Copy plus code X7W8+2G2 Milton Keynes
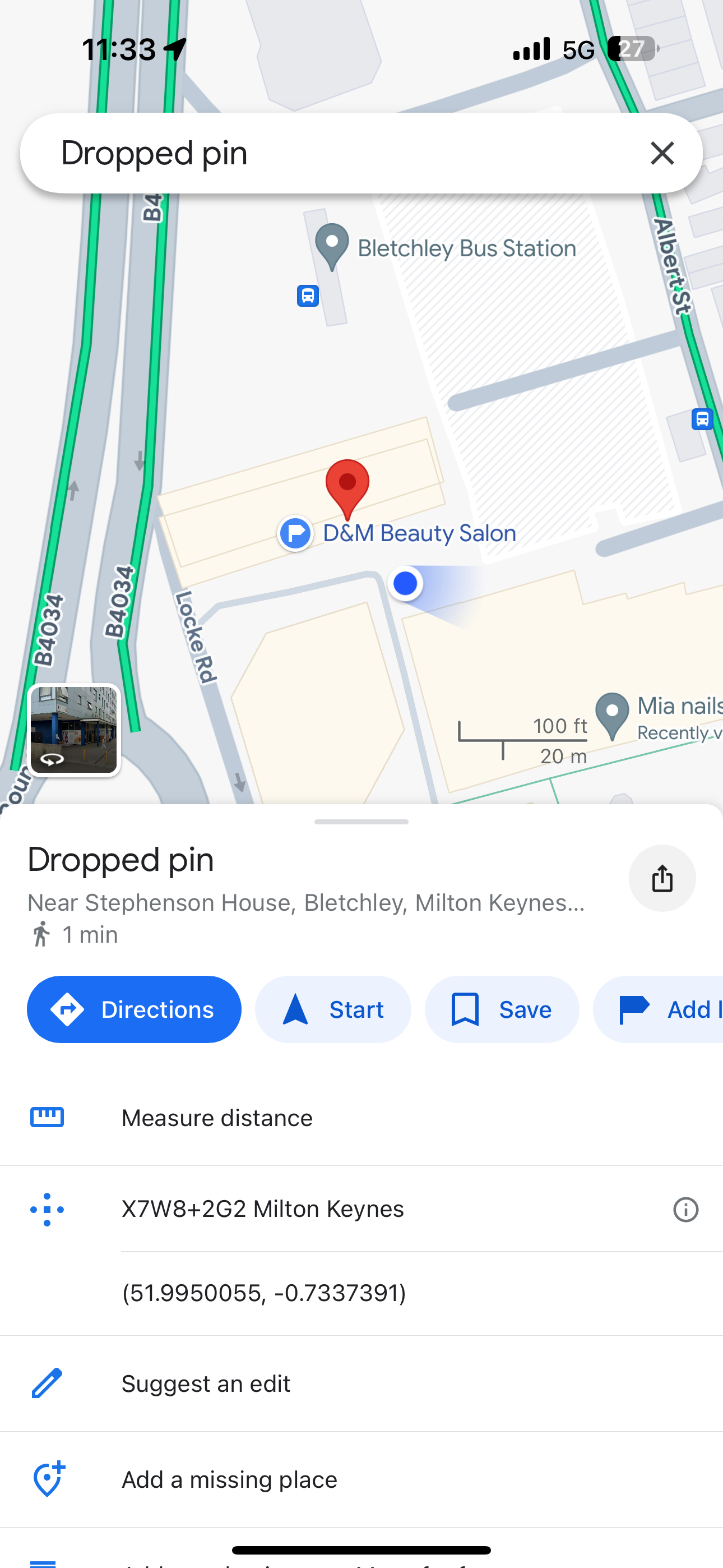The width and height of the screenshot is (723, 1568). [263, 1209]
